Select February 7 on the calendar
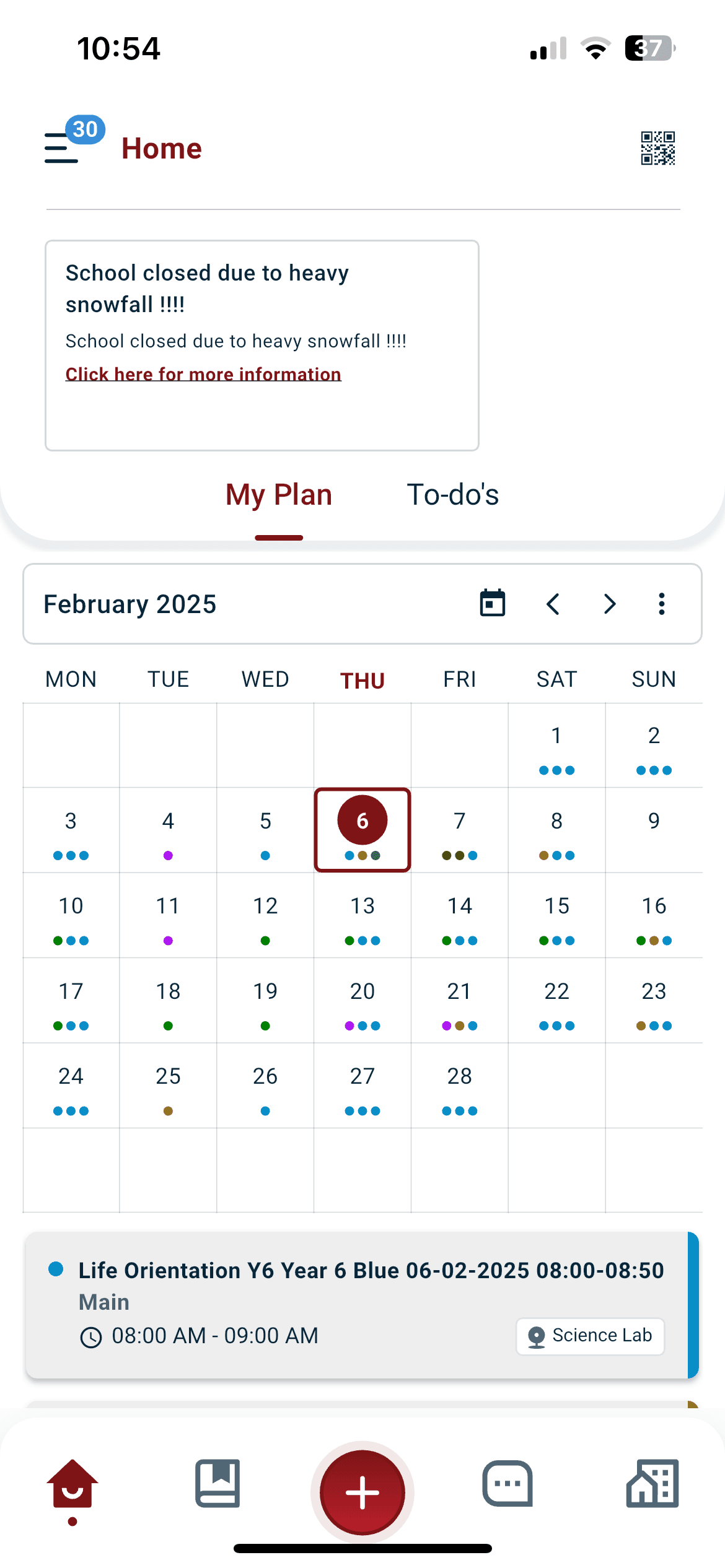The image size is (725, 1568). (460, 830)
